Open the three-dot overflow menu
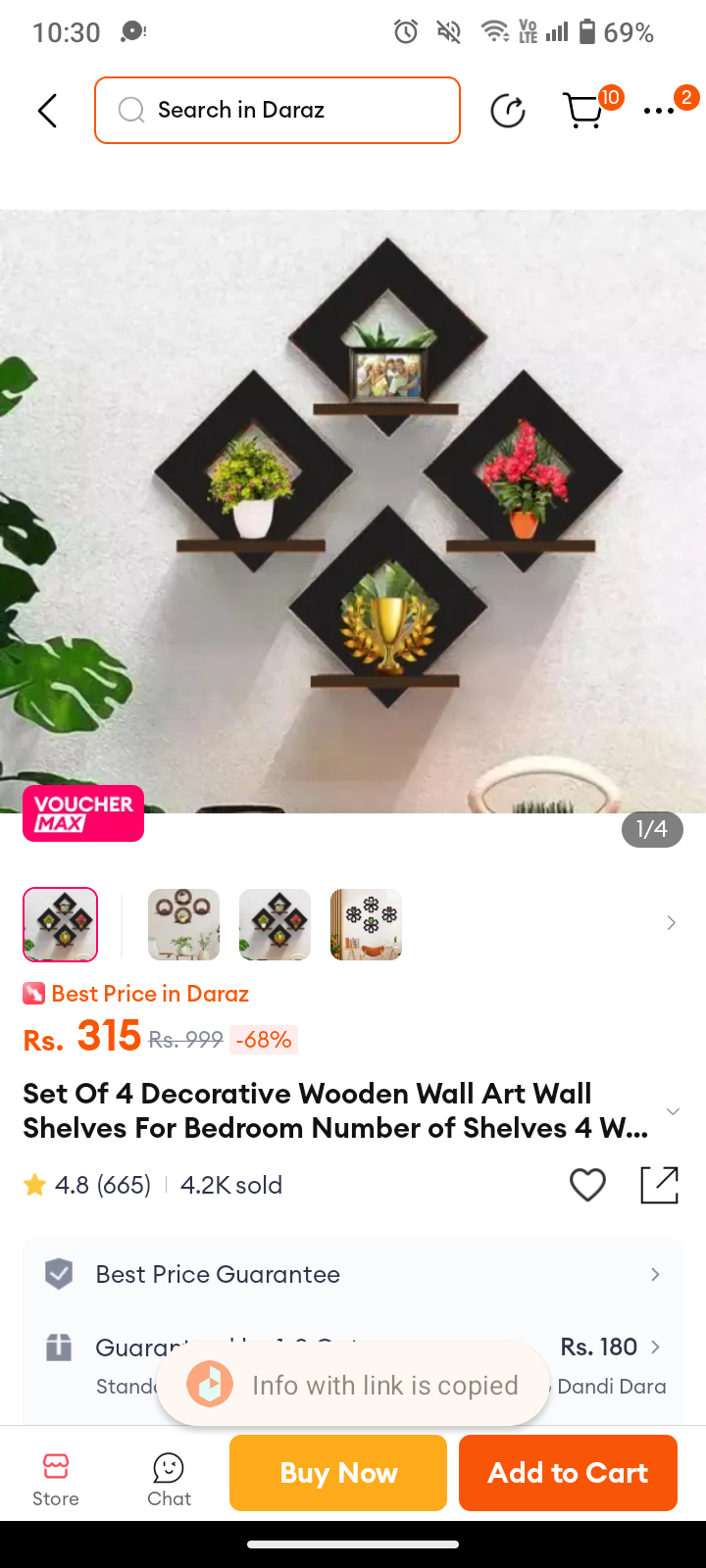 tap(659, 111)
